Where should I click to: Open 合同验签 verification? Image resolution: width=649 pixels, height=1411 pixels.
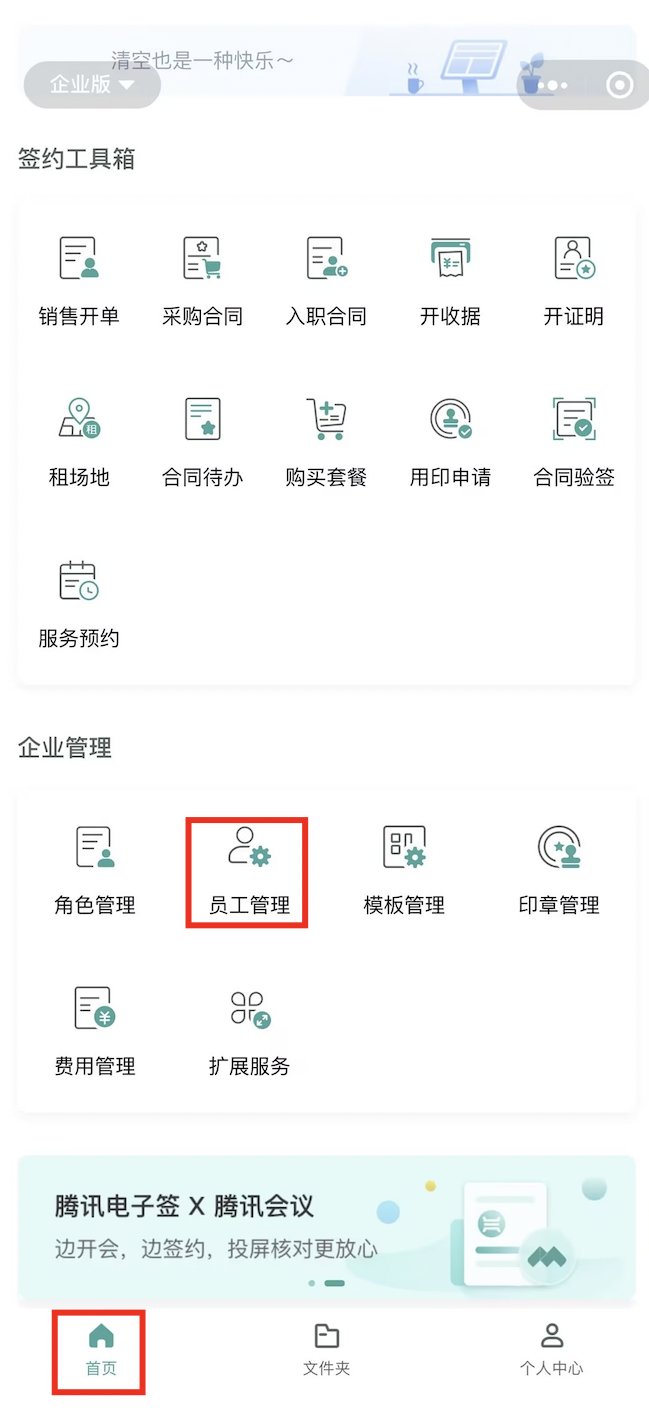(573, 441)
